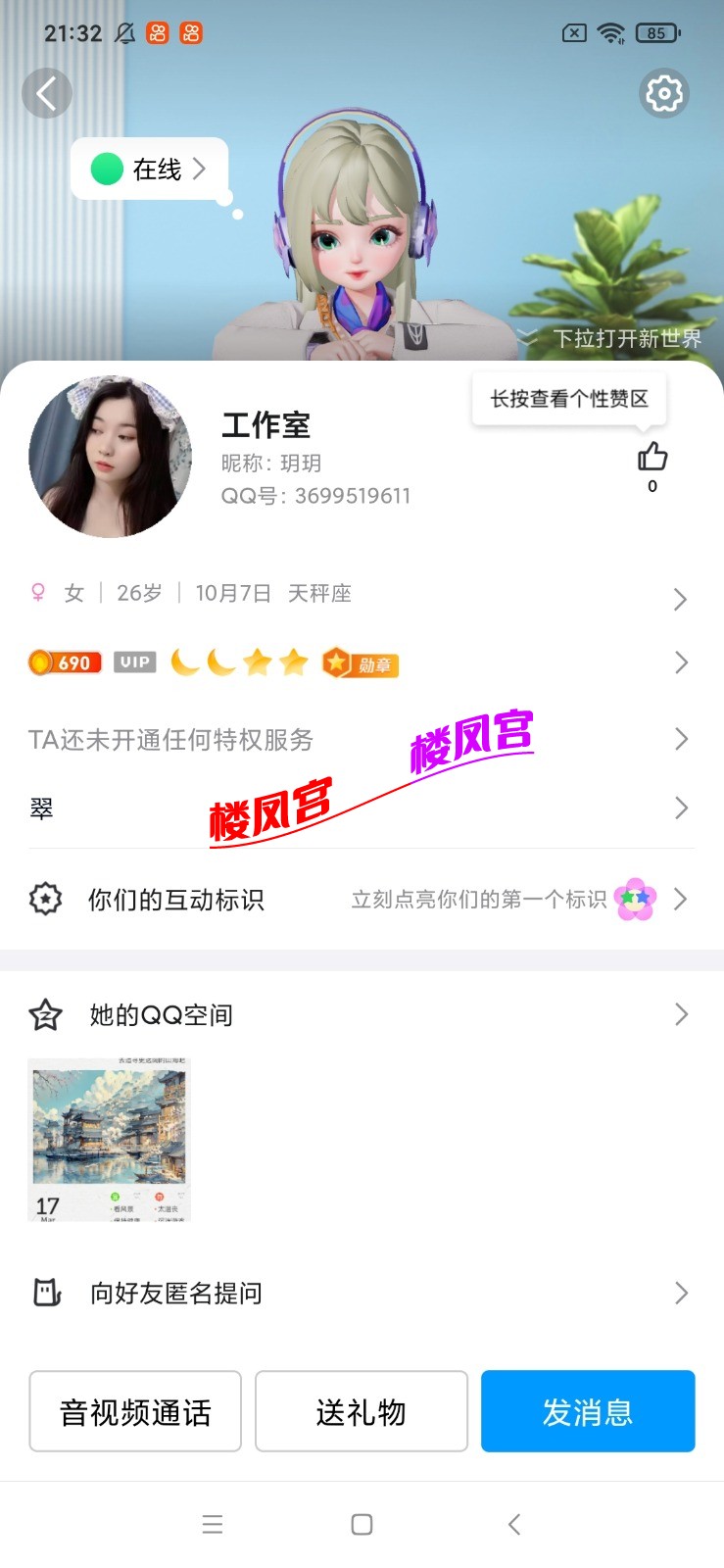724x1568 pixels.
Task: Tap the thumbs-up like icon
Action: tap(652, 457)
